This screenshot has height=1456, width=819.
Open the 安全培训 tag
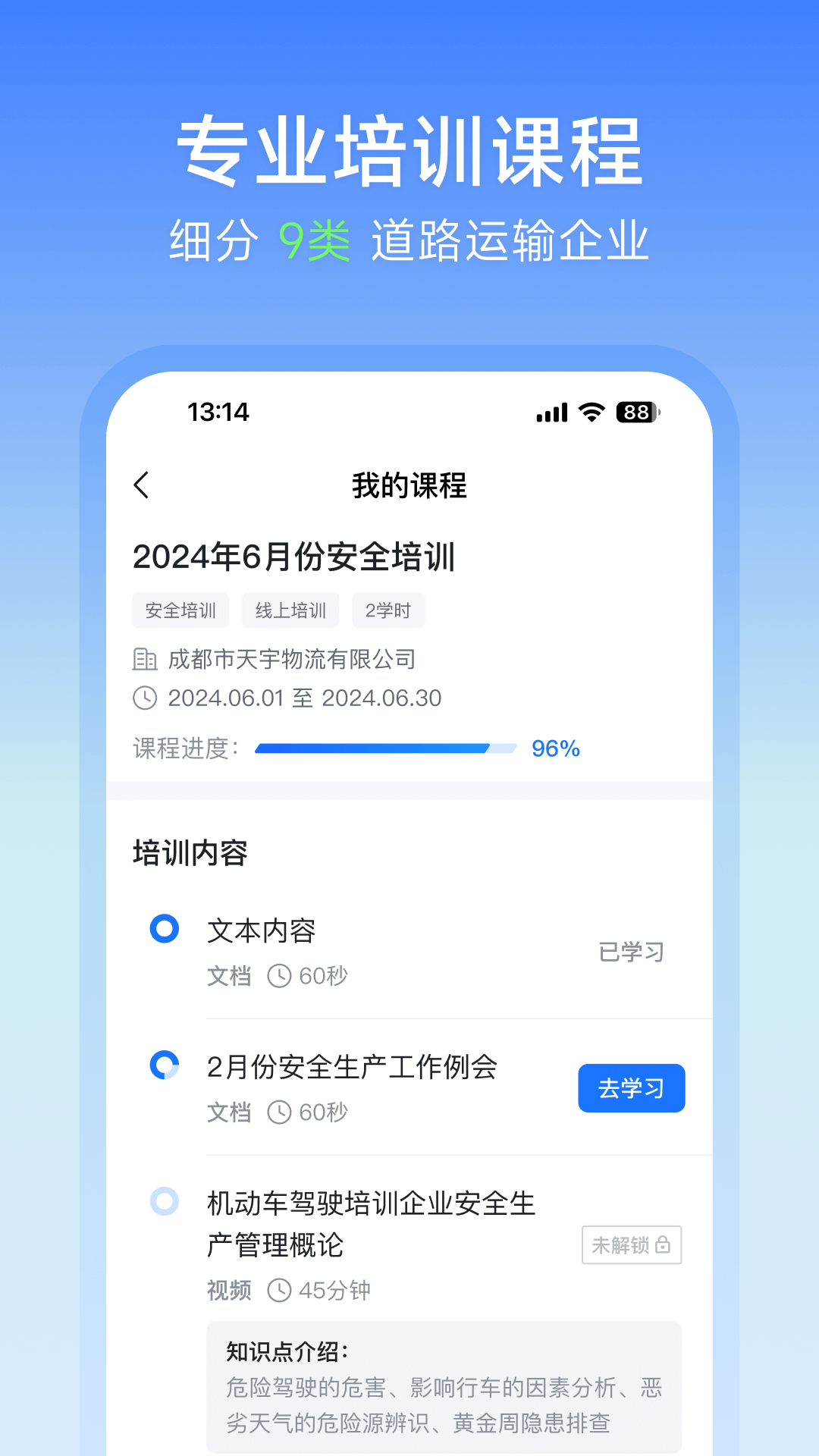[181, 610]
